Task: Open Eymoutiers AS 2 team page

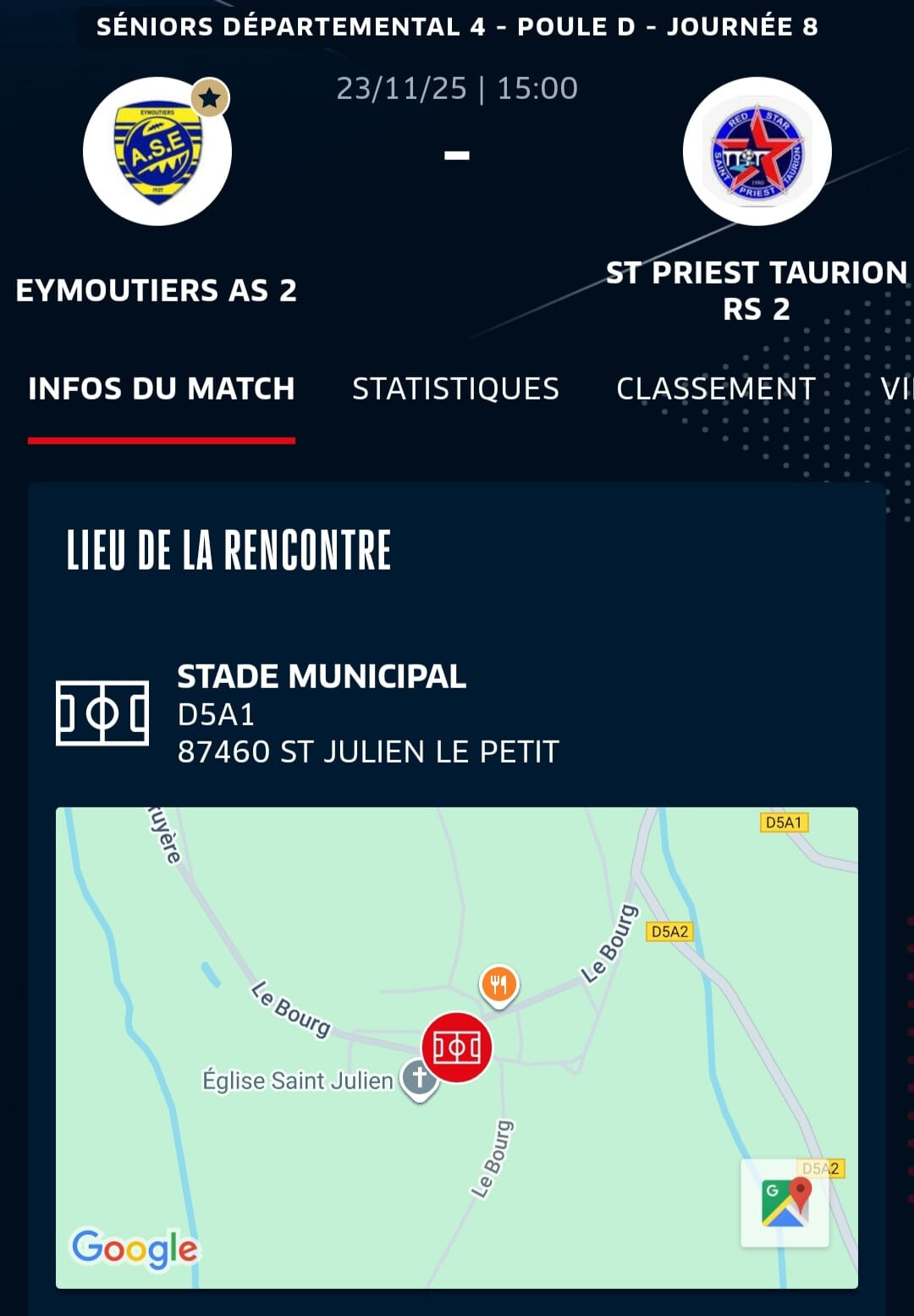Action: pyautogui.click(x=157, y=152)
